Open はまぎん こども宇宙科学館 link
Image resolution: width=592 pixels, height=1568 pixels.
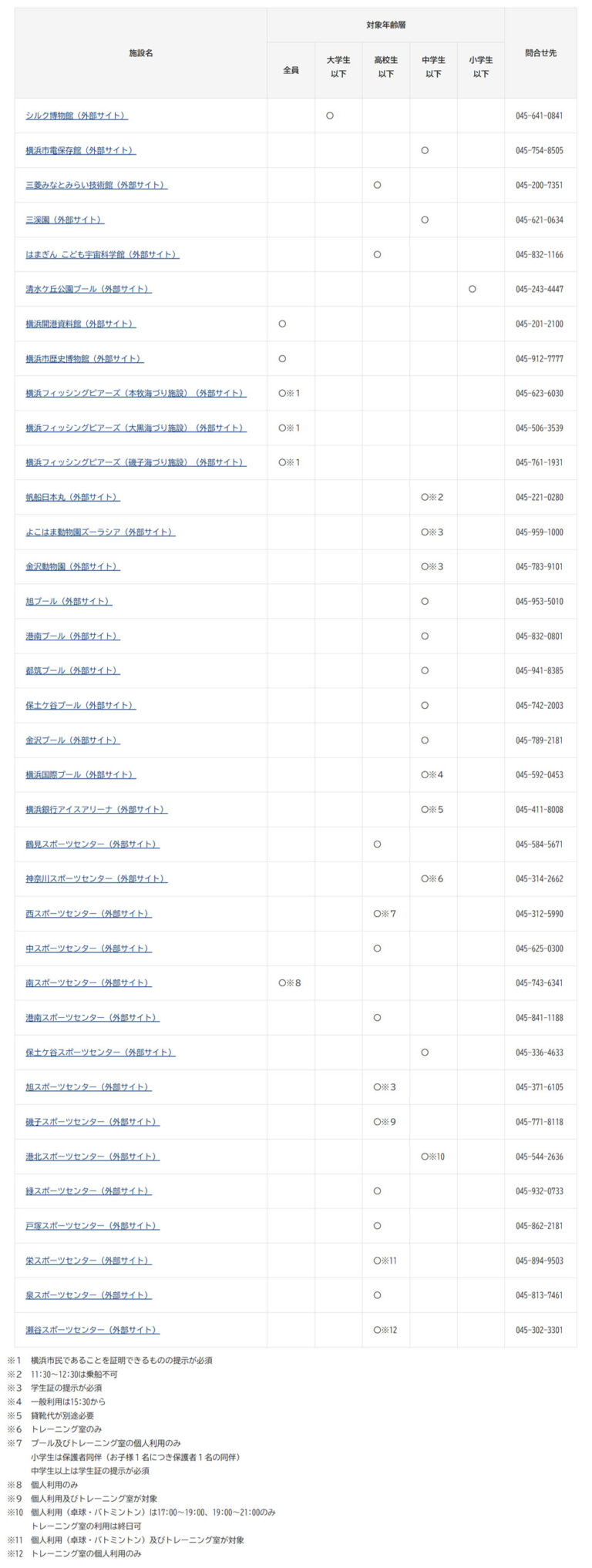102,254
